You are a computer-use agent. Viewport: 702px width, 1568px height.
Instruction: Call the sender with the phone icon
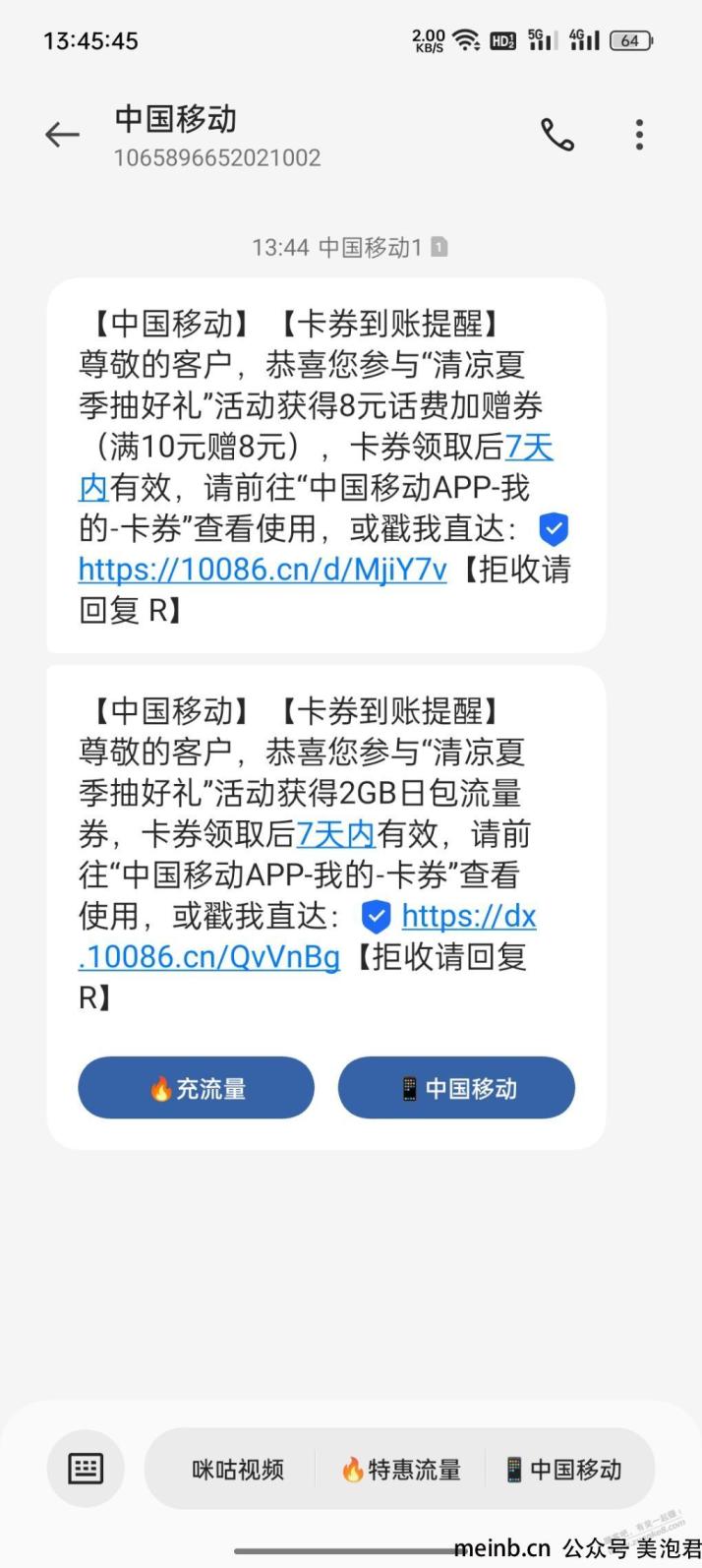pyautogui.click(x=557, y=135)
